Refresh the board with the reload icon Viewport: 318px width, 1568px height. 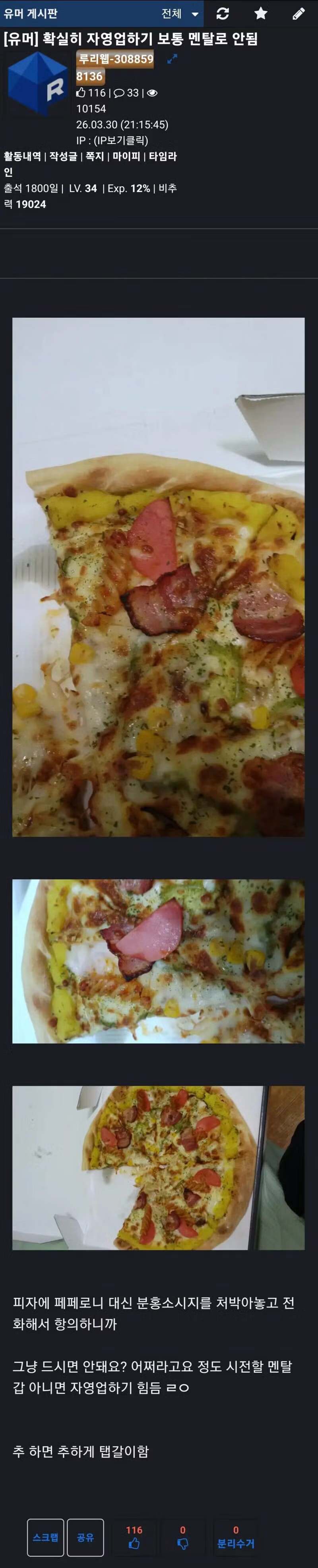pos(223,14)
